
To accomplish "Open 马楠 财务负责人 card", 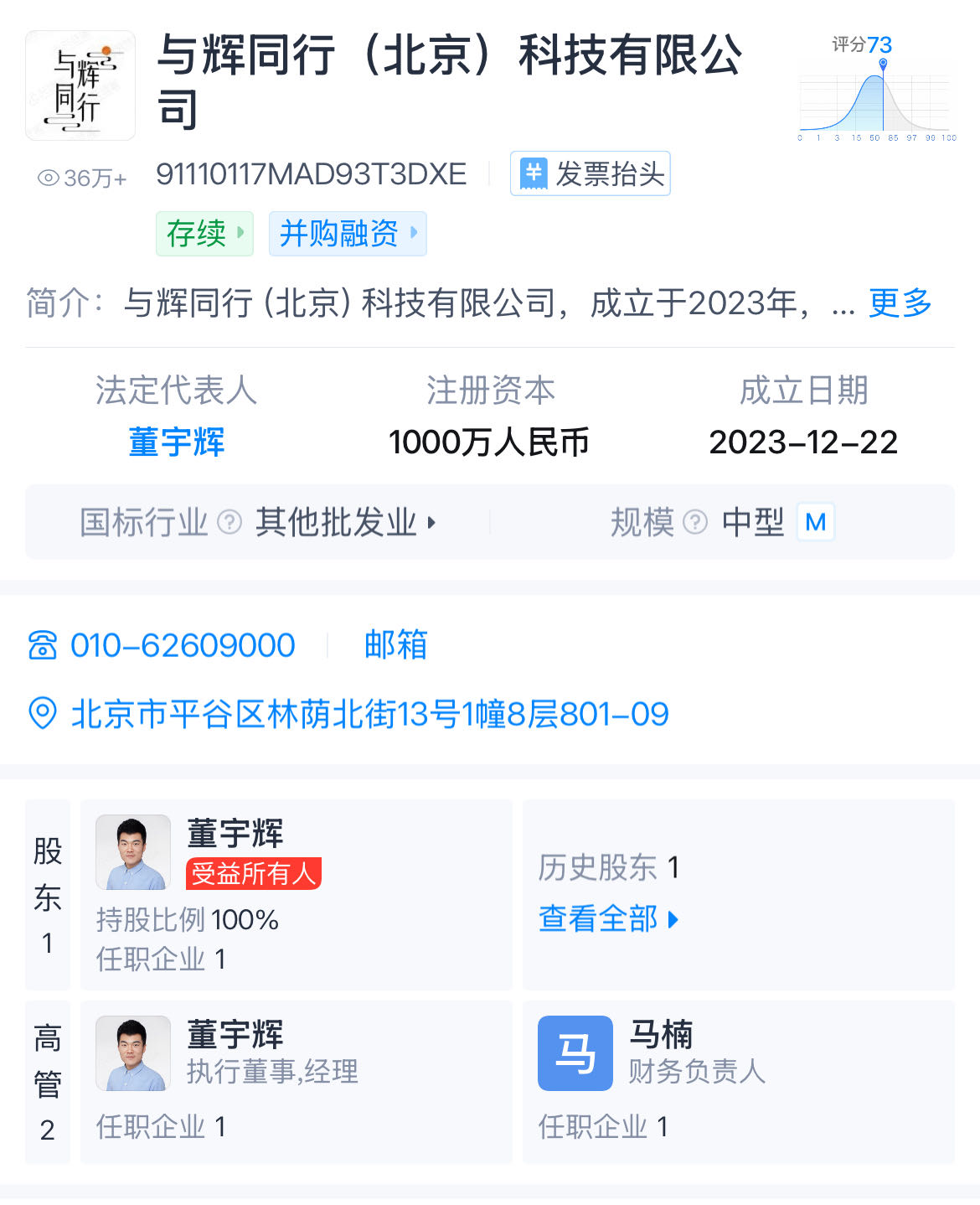I will pyautogui.click(x=737, y=1081).
